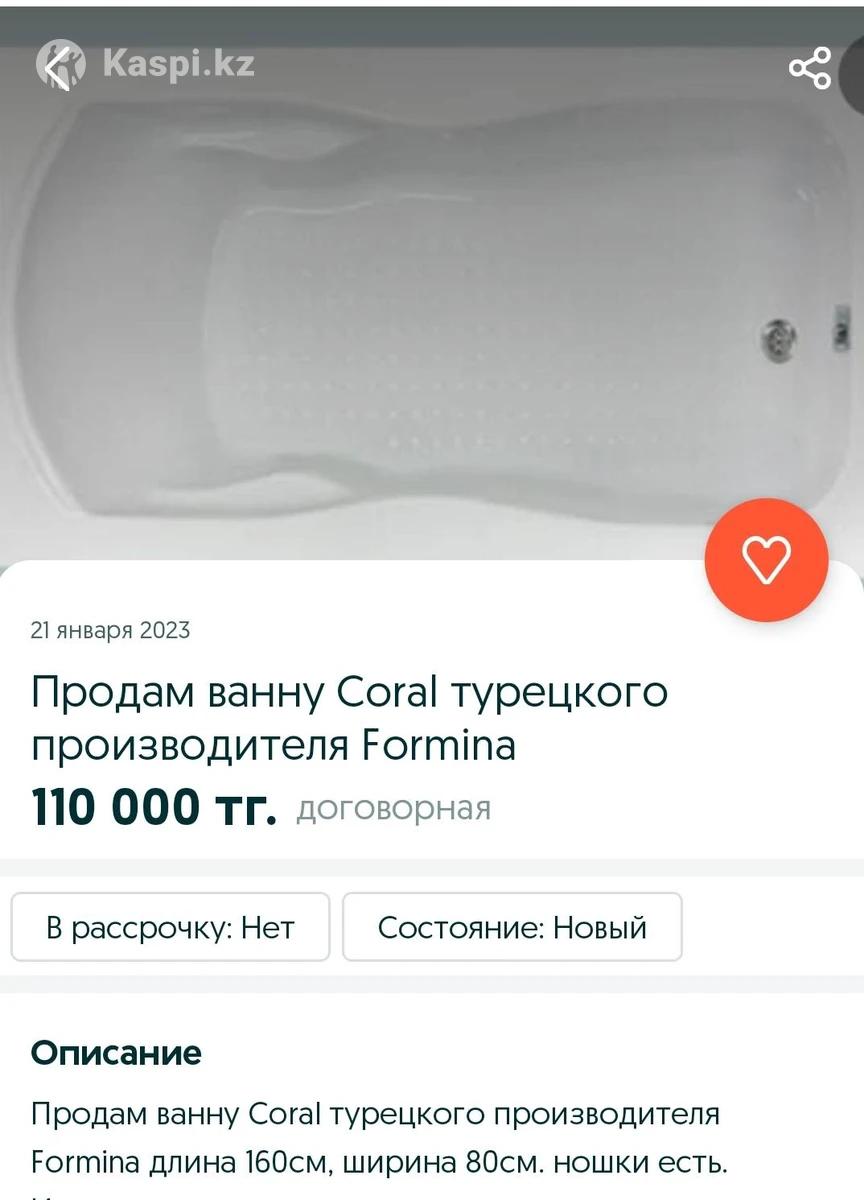Image resolution: width=864 pixels, height=1200 pixels.
Task: Go back using the top-left arrow
Action: coord(58,67)
